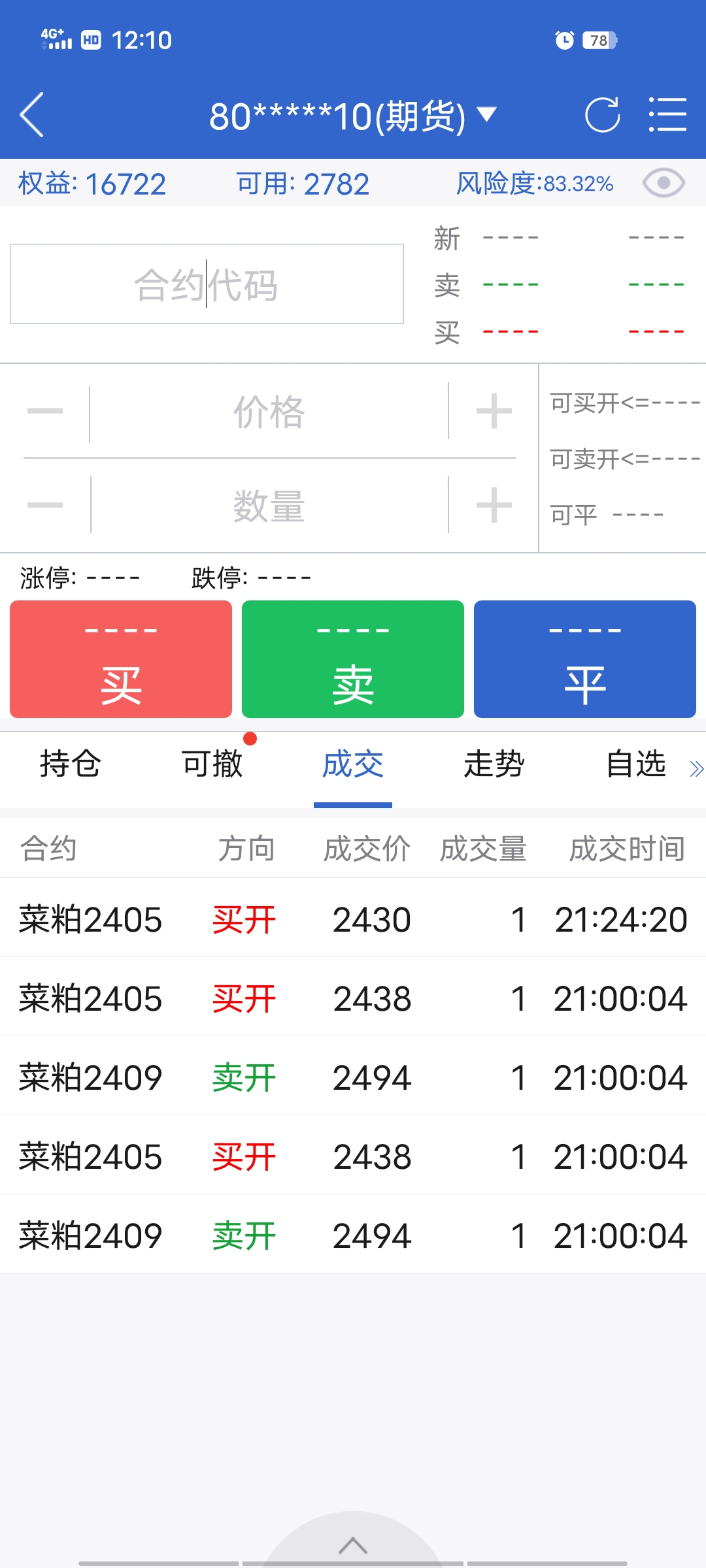Switch to the 自选 watchlist tab
The height and width of the screenshot is (1568, 706).
tap(635, 764)
